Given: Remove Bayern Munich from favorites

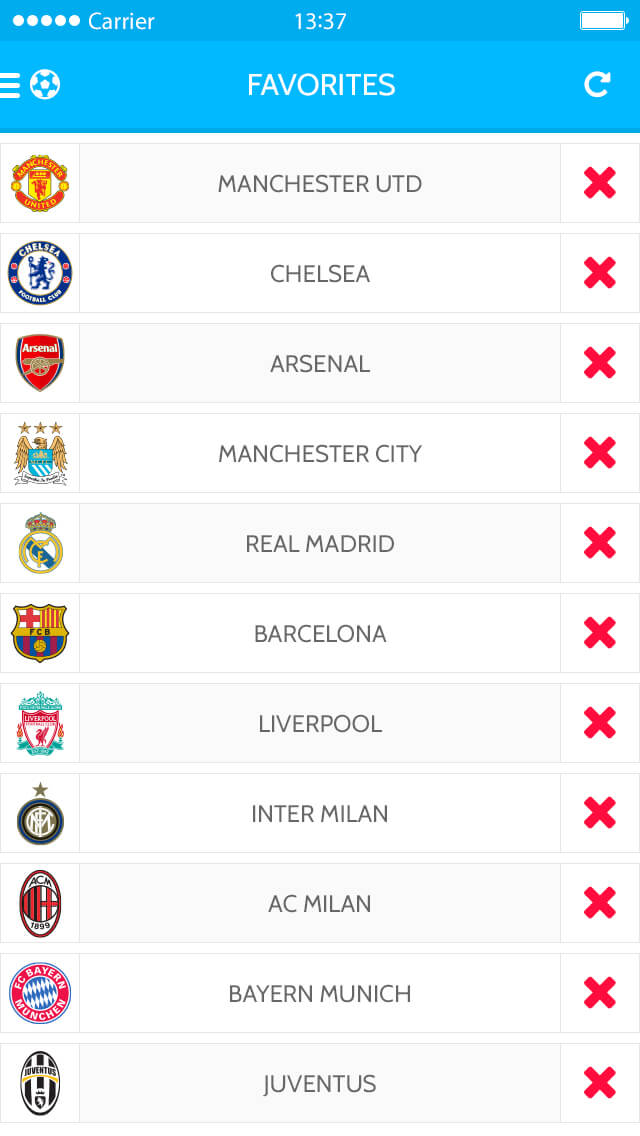Looking at the screenshot, I should tap(599, 993).
